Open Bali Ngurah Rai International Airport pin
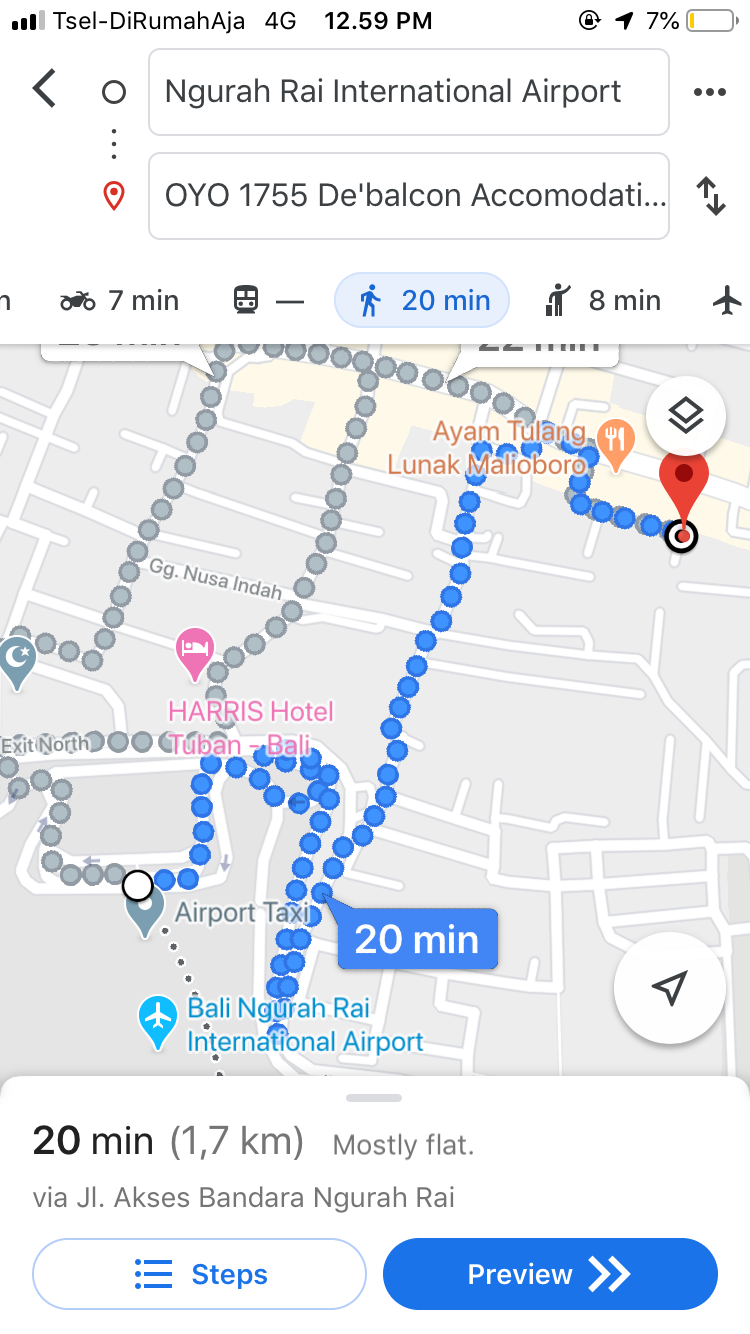The height and width of the screenshot is (1334, 750). pos(158,1018)
